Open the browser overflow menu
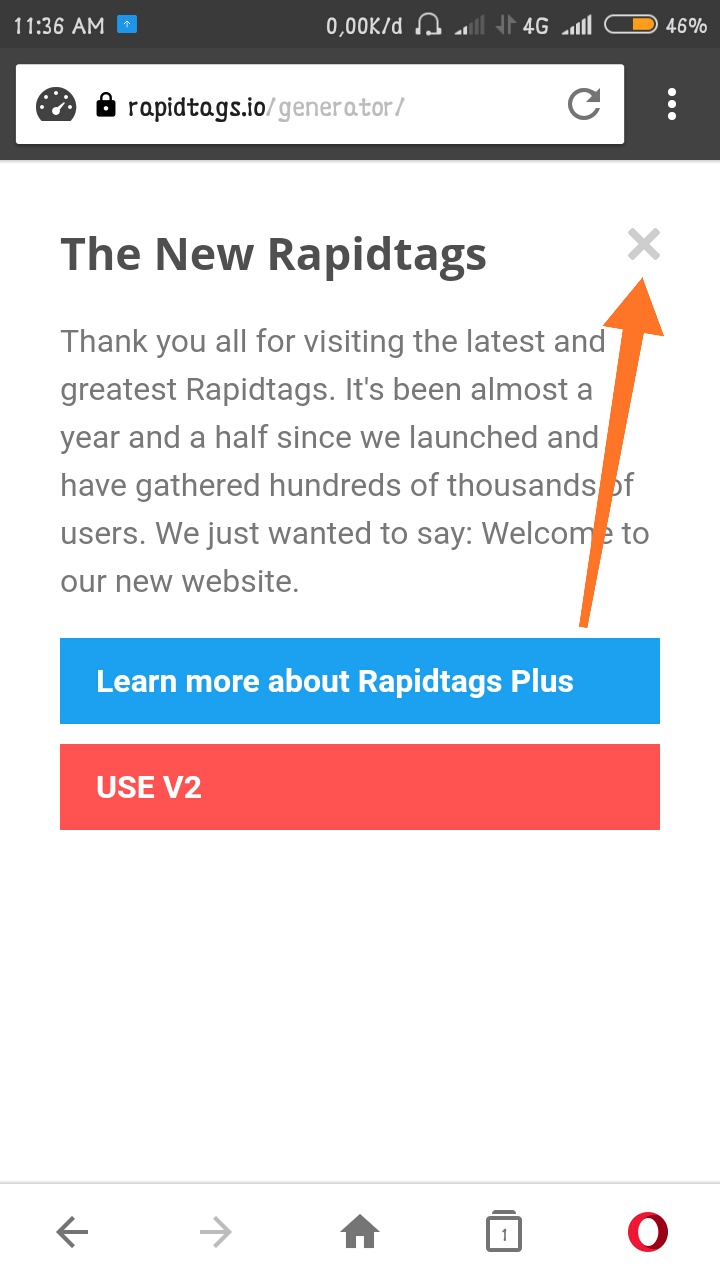The height and width of the screenshot is (1280, 720). pos(672,104)
